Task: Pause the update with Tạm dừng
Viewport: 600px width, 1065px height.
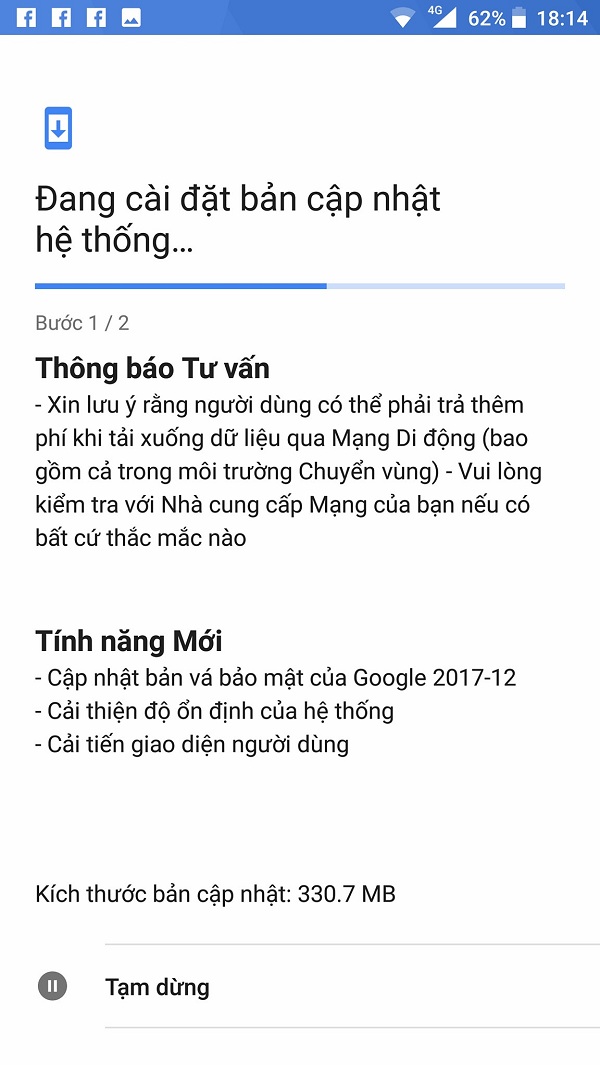Action: tap(157, 987)
